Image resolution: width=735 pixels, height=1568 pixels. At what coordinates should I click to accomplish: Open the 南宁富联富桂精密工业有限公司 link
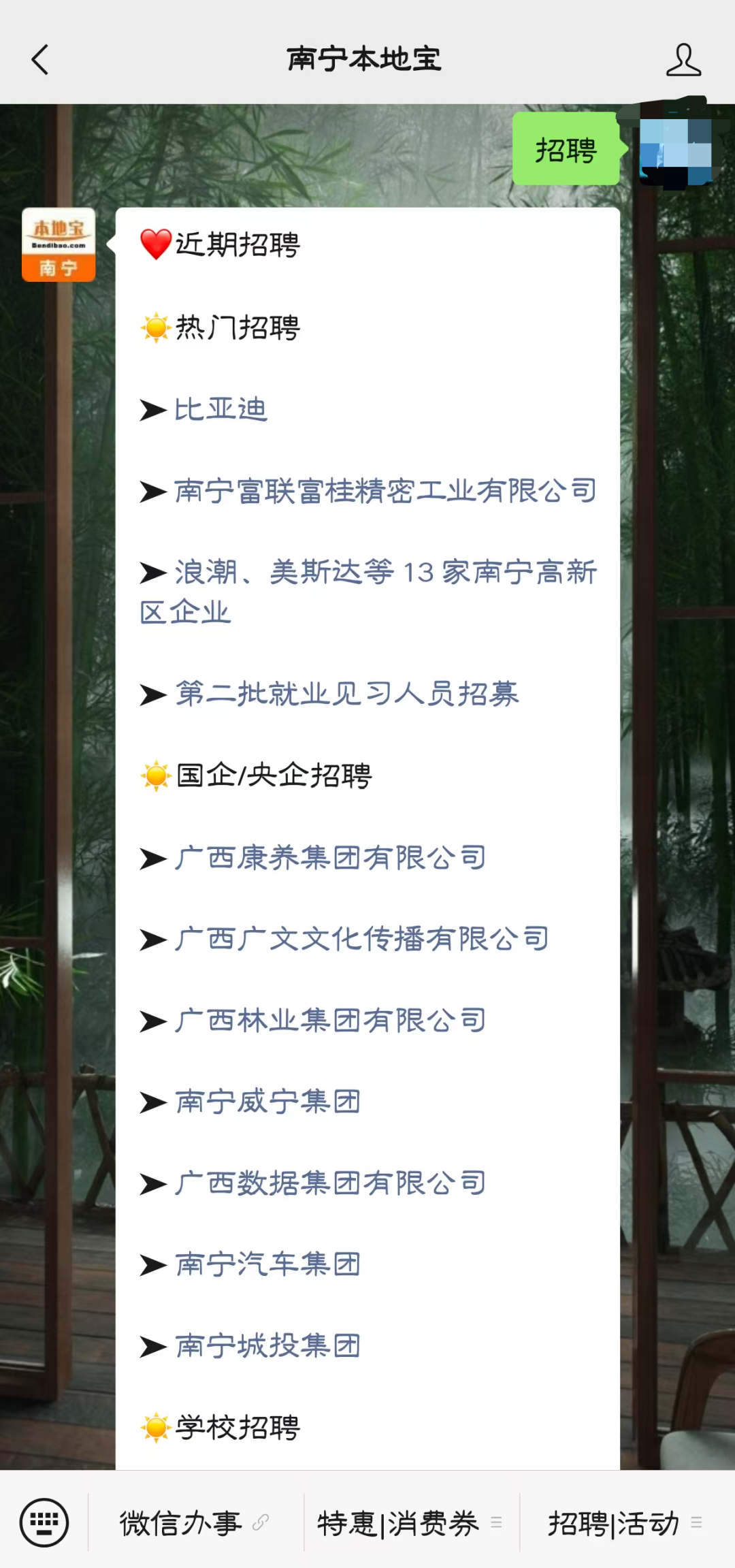385,491
